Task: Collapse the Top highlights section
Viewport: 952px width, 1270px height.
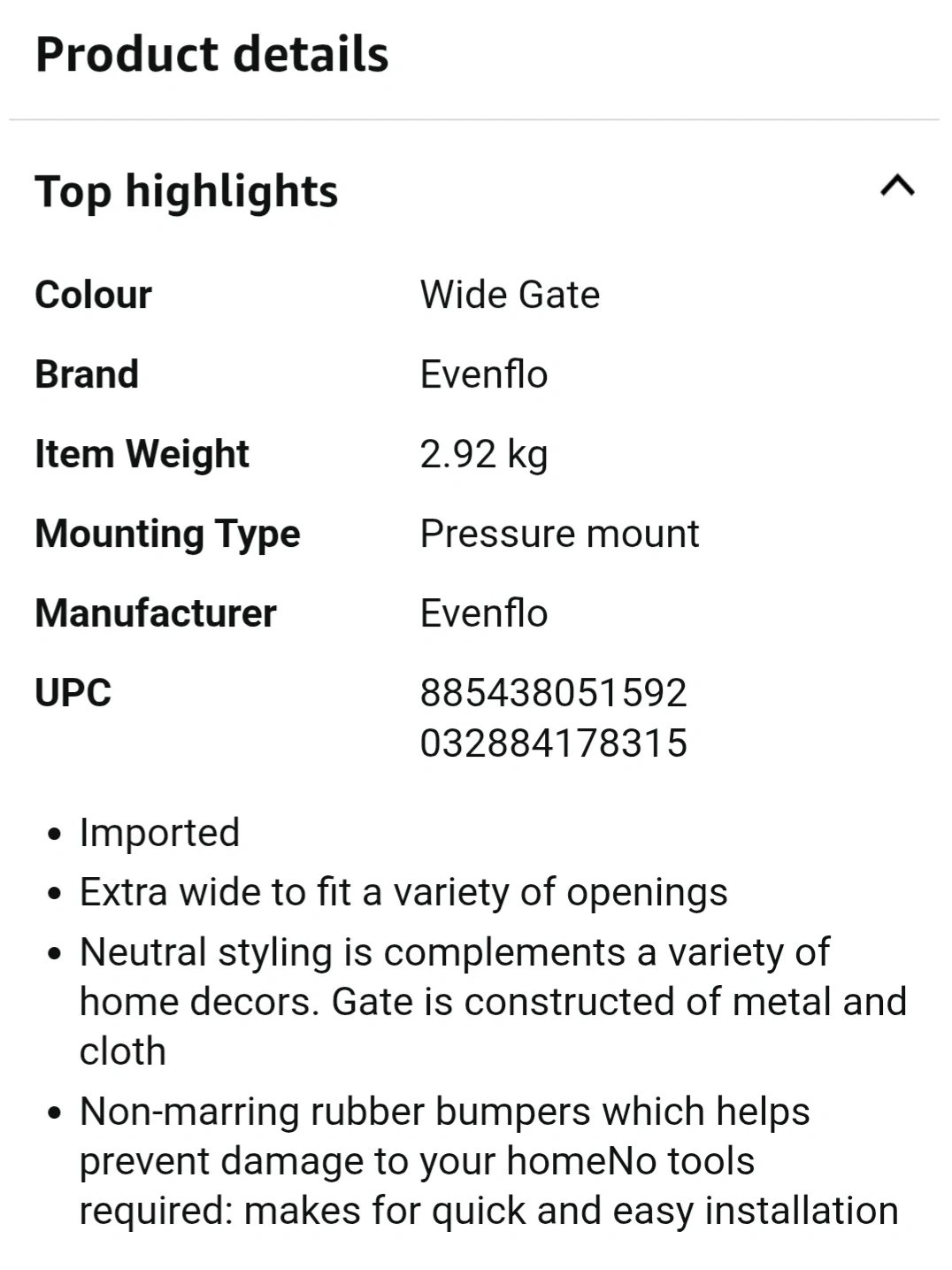Action: click(897, 187)
